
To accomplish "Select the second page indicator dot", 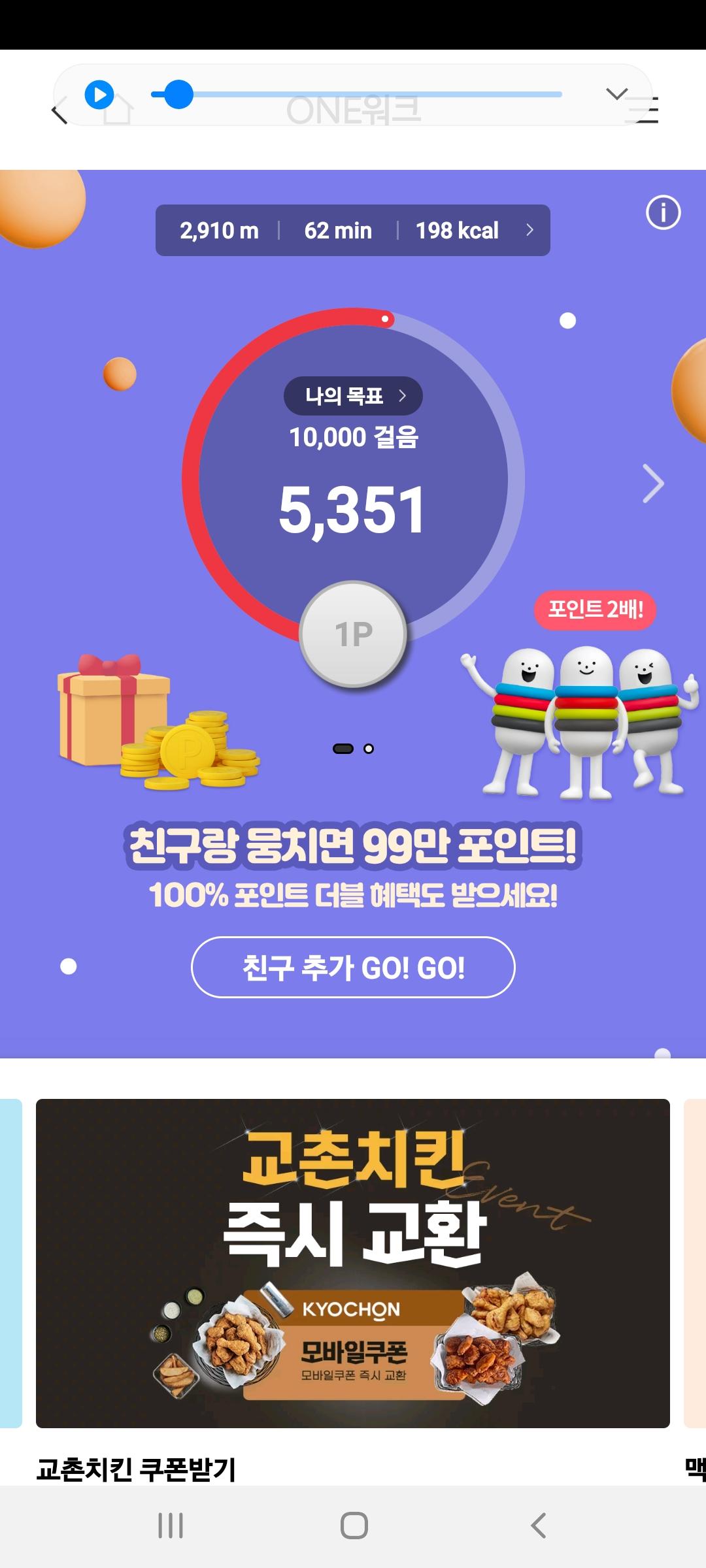I will tap(369, 749).
